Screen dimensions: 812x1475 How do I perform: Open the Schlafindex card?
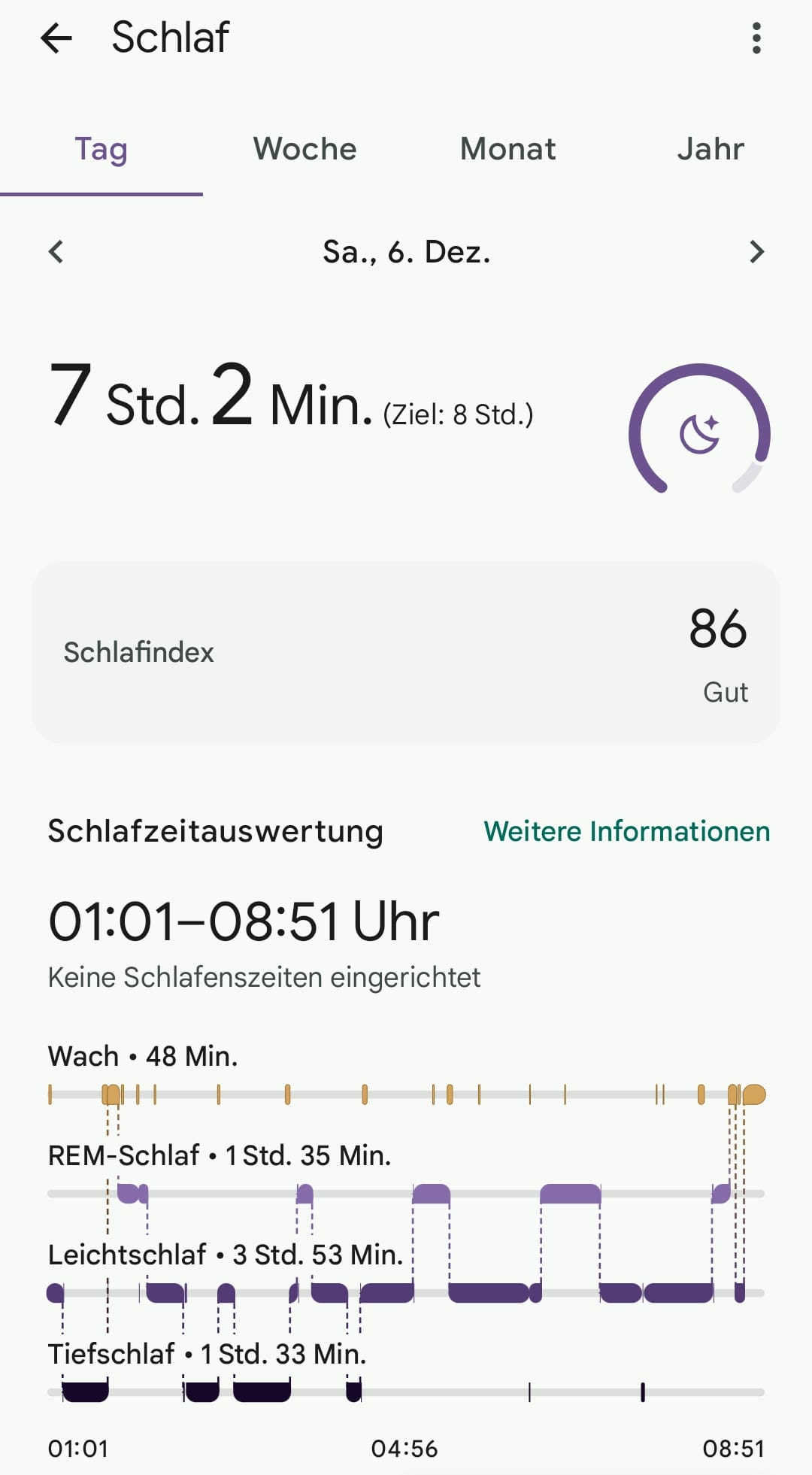pyautogui.click(x=406, y=652)
